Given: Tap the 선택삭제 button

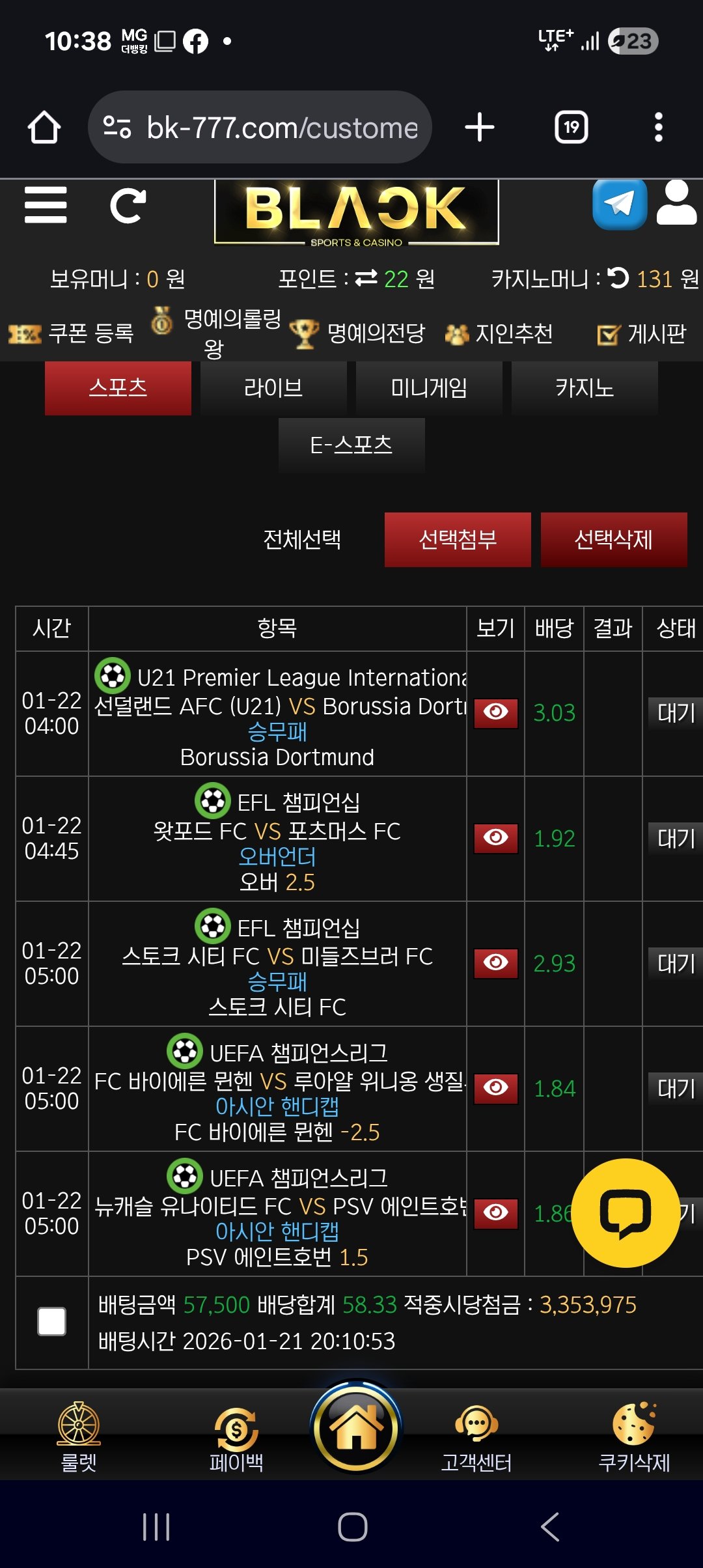Looking at the screenshot, I should click(613, 539).
